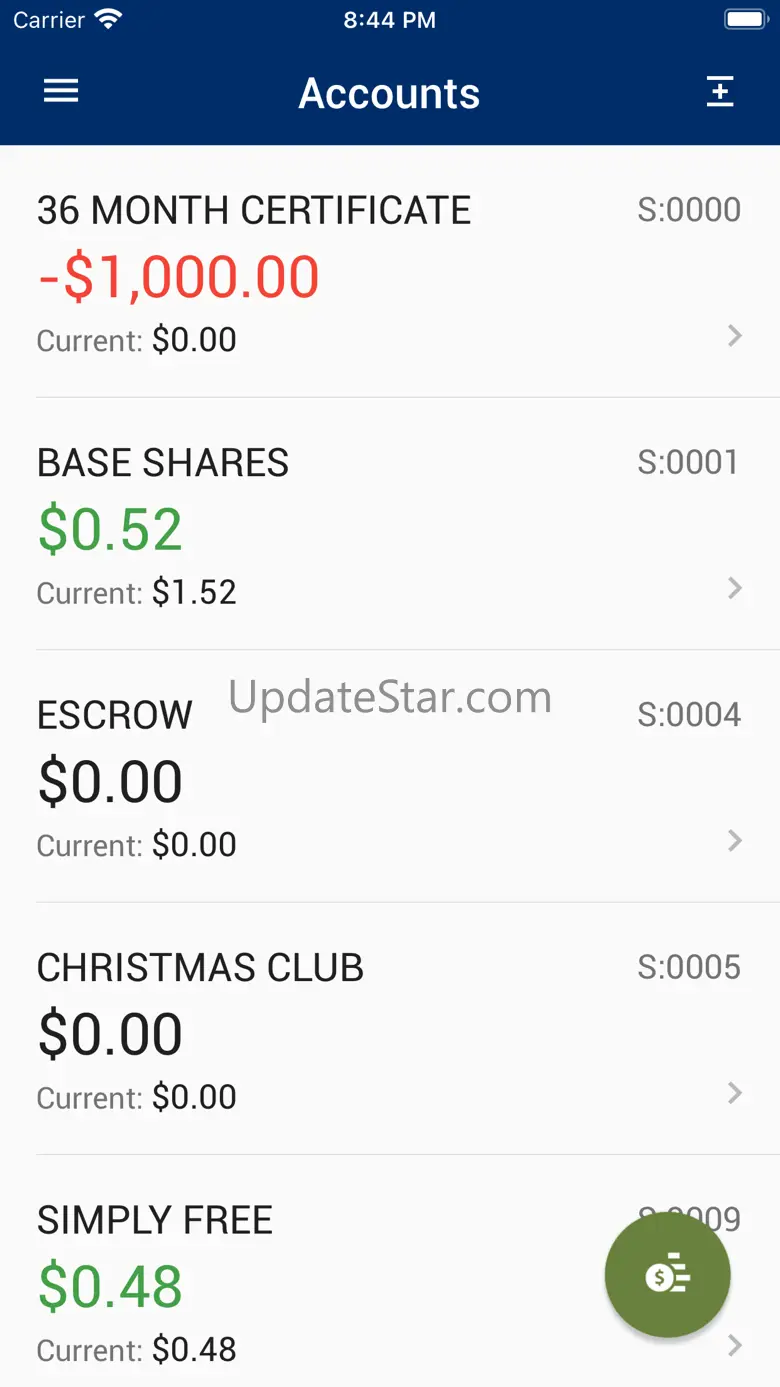
Task: View Base Shares account details
Action: coord(389,525)
